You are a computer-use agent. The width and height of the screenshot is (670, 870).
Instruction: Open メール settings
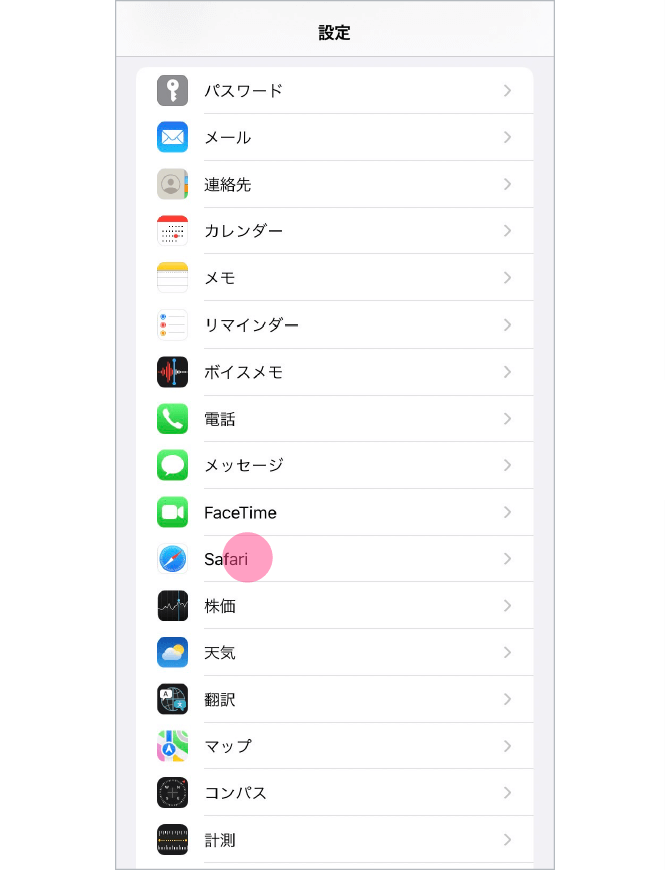tap(334, 137)
